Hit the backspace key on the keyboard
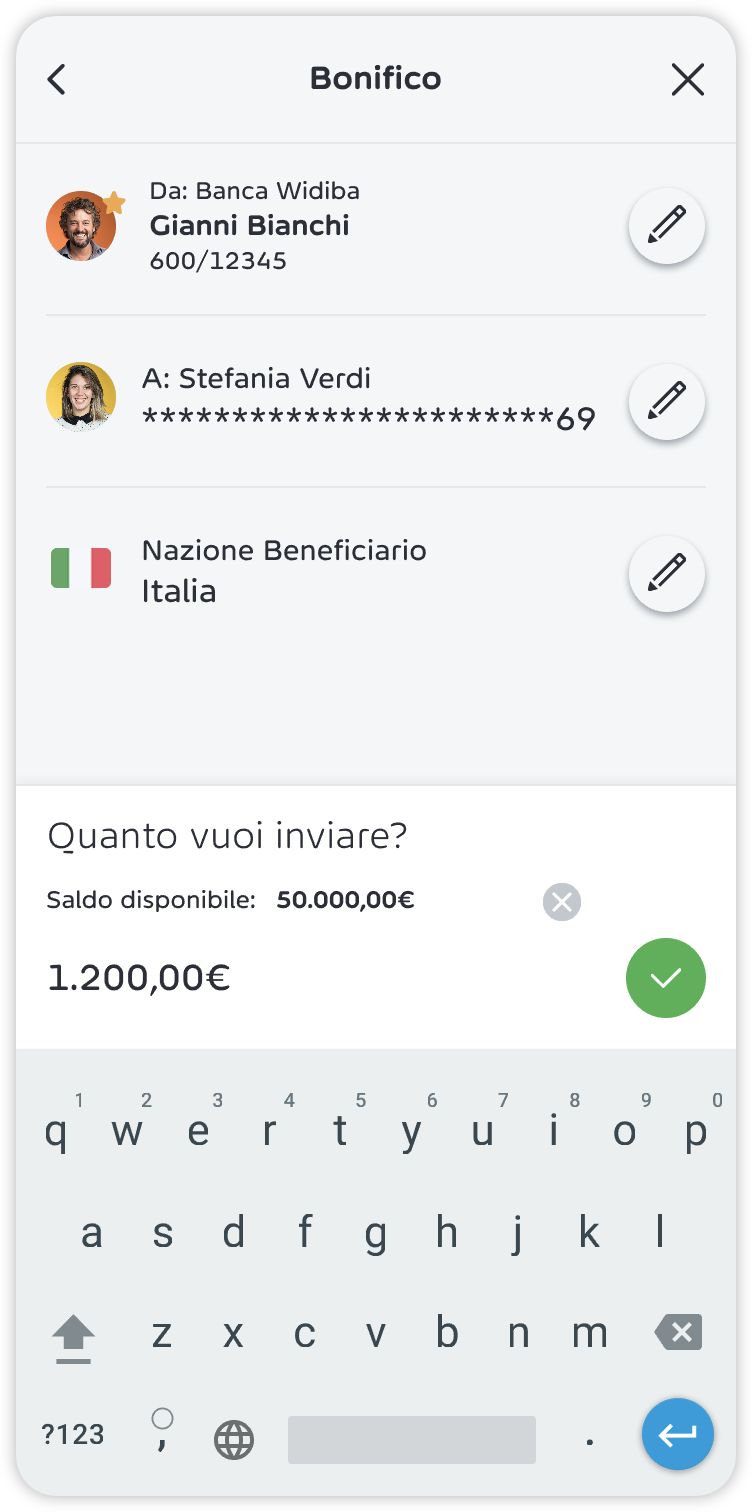 (678, 1332)
